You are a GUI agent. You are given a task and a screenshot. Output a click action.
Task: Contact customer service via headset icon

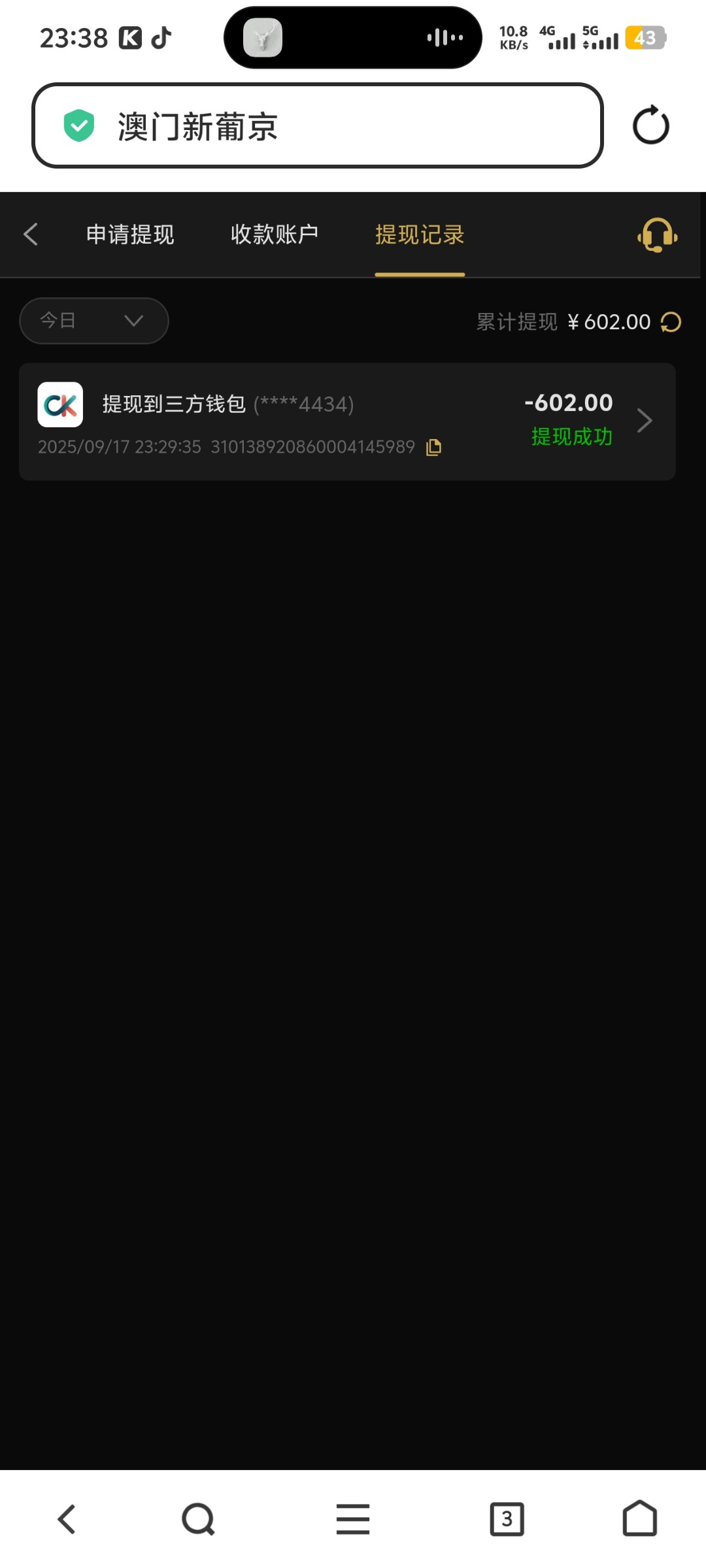[x=657, y=235]
